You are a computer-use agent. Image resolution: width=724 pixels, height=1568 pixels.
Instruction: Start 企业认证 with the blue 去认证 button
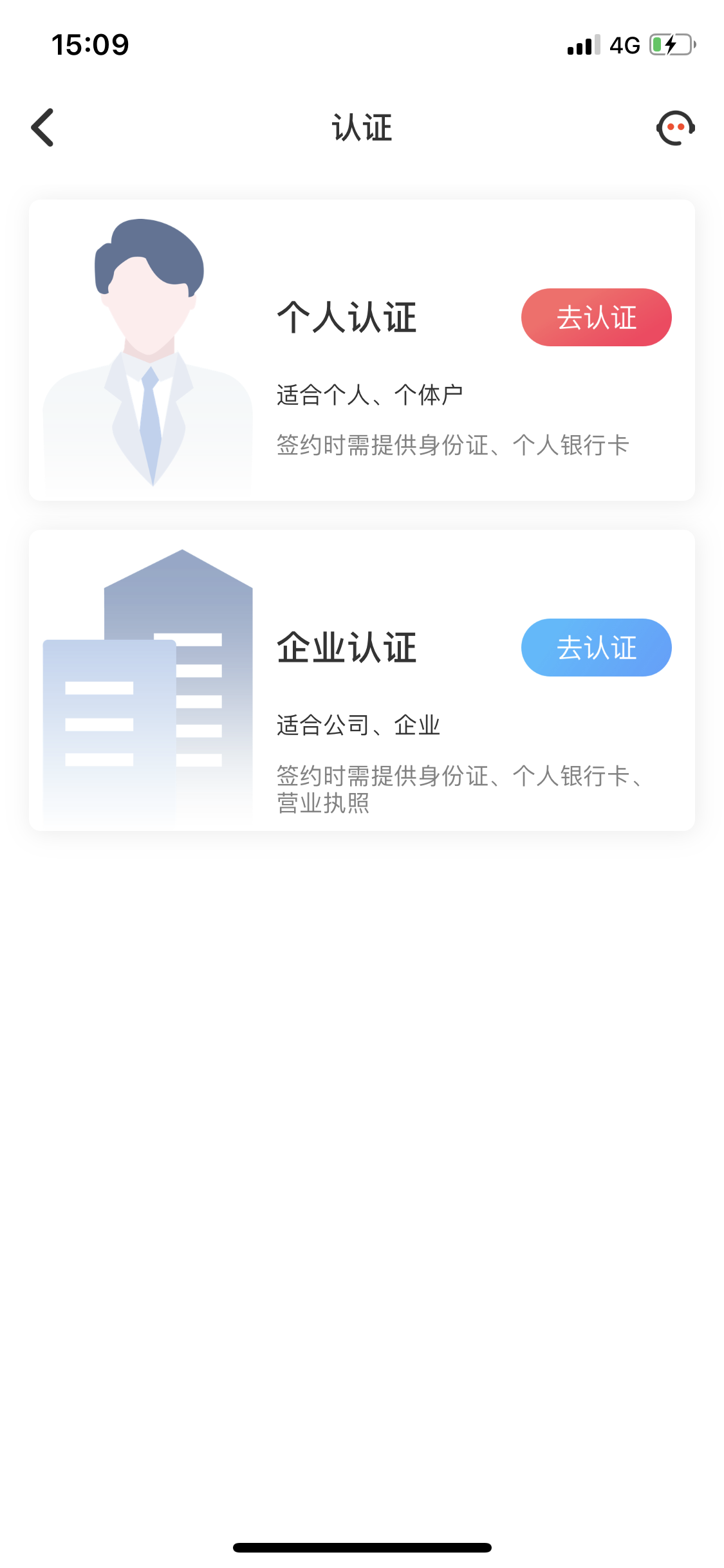pos(596,648)
